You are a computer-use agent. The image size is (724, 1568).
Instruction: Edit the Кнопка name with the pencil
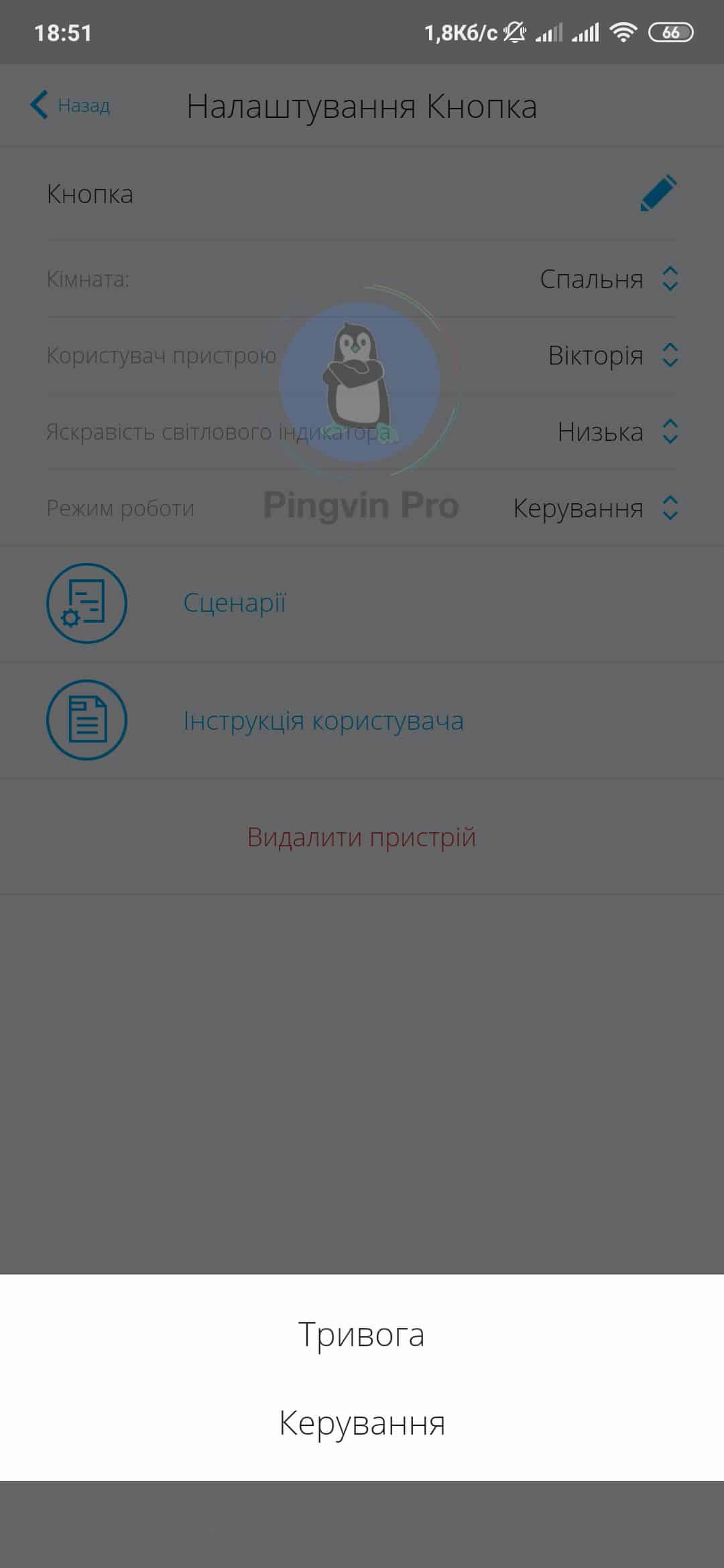click(x=658, y=194)
